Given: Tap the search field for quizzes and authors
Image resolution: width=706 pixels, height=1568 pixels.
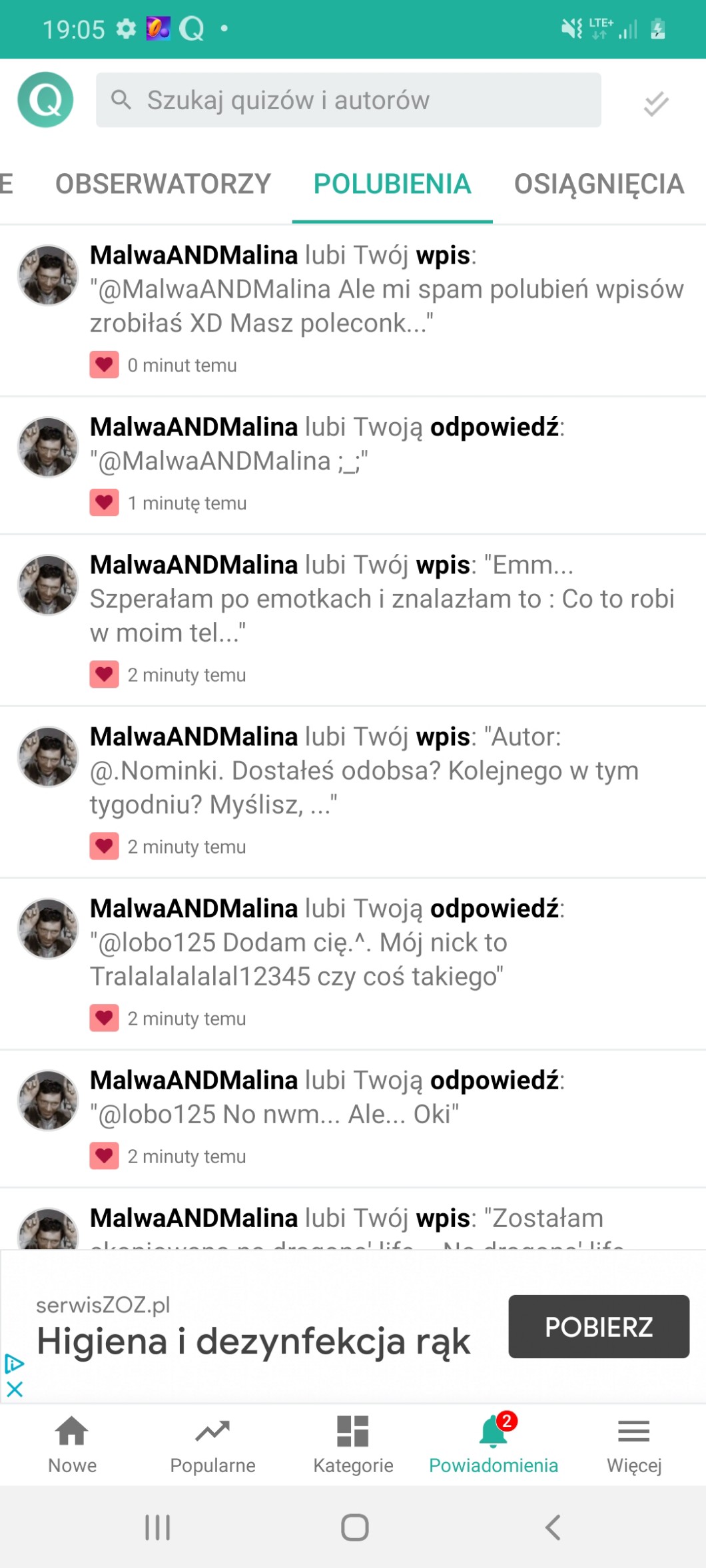Looking at the screenshot, I should pos(348,101).
